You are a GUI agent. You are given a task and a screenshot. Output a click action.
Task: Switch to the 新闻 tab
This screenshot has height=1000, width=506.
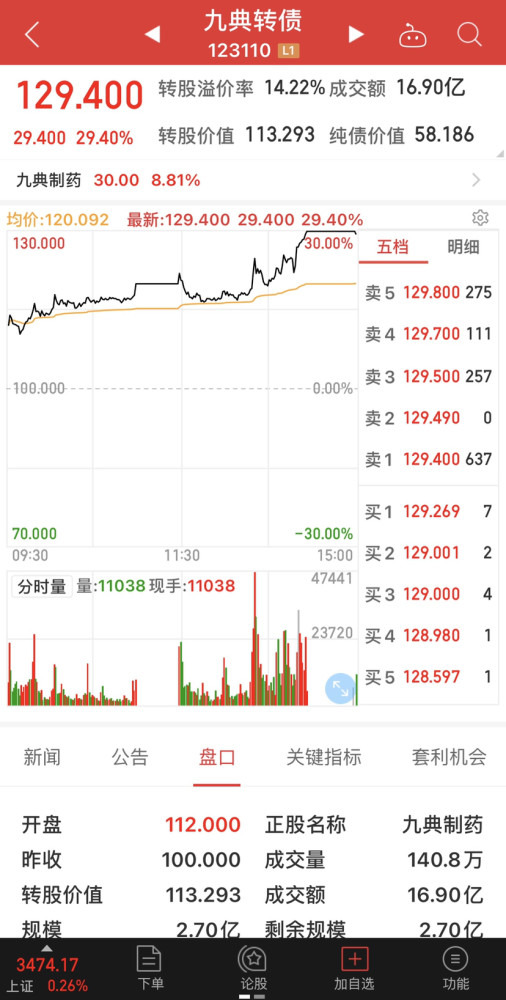pos(42,757)
